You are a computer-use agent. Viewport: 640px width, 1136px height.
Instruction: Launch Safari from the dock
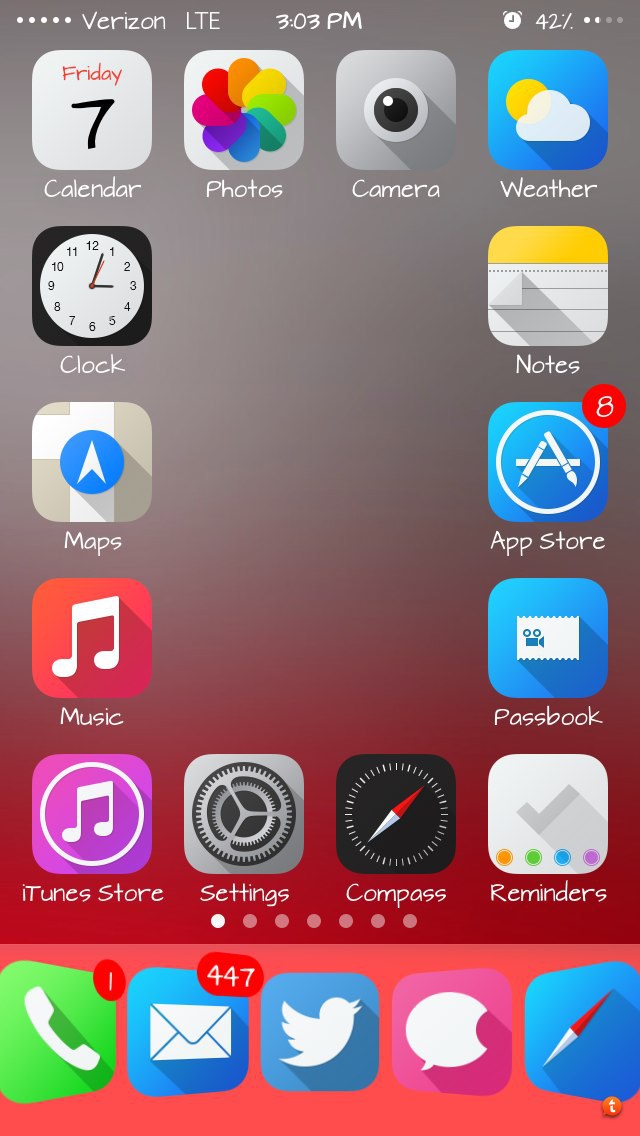click(x=582, y=1032)
